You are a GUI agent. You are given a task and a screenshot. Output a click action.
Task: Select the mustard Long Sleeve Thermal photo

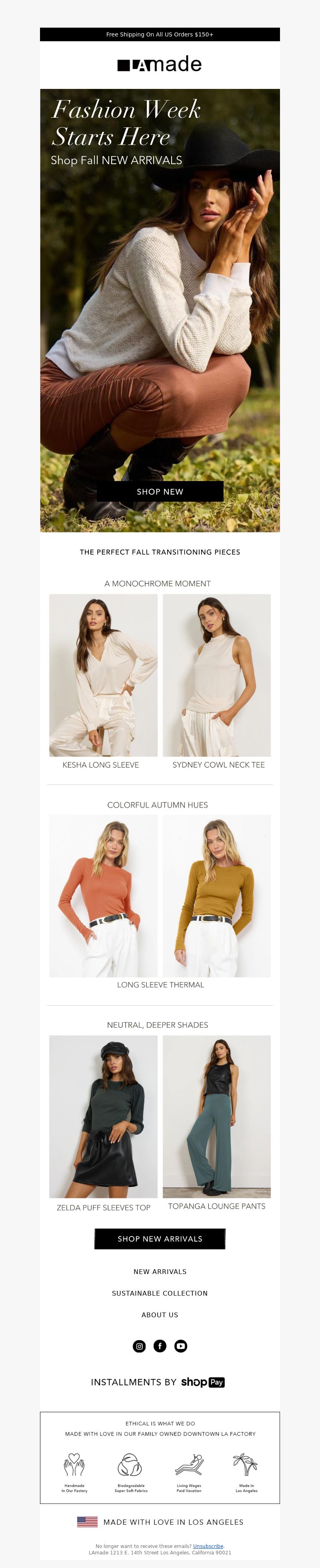pyautogui.click(x=216, y=896)
